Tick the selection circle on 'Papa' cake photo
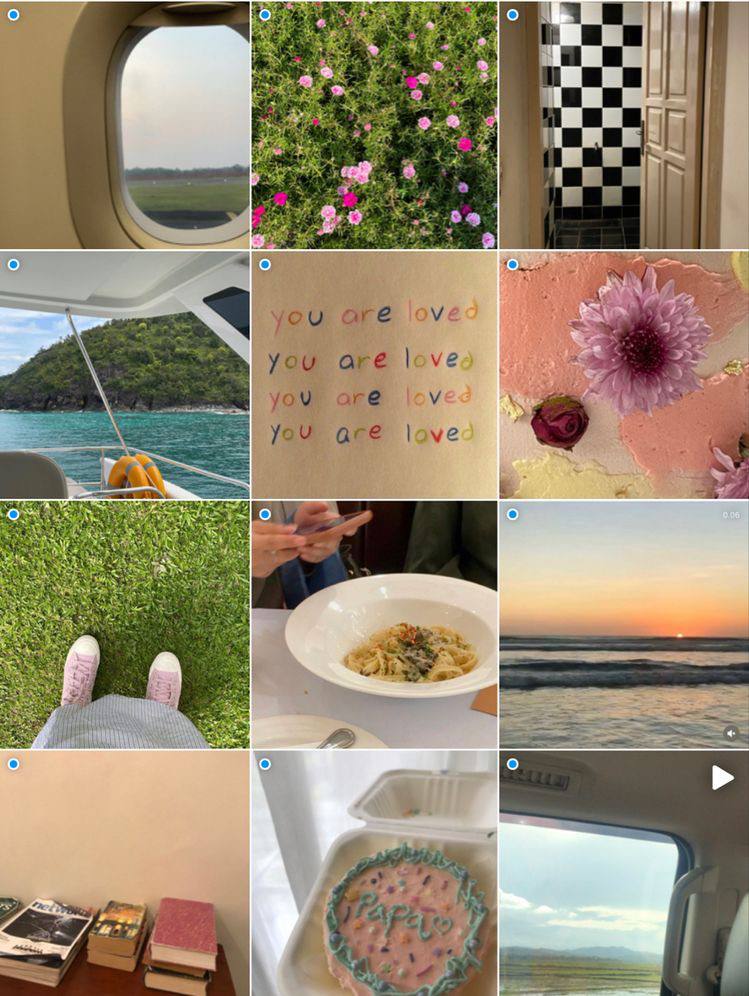 click(x=264, y=764)
